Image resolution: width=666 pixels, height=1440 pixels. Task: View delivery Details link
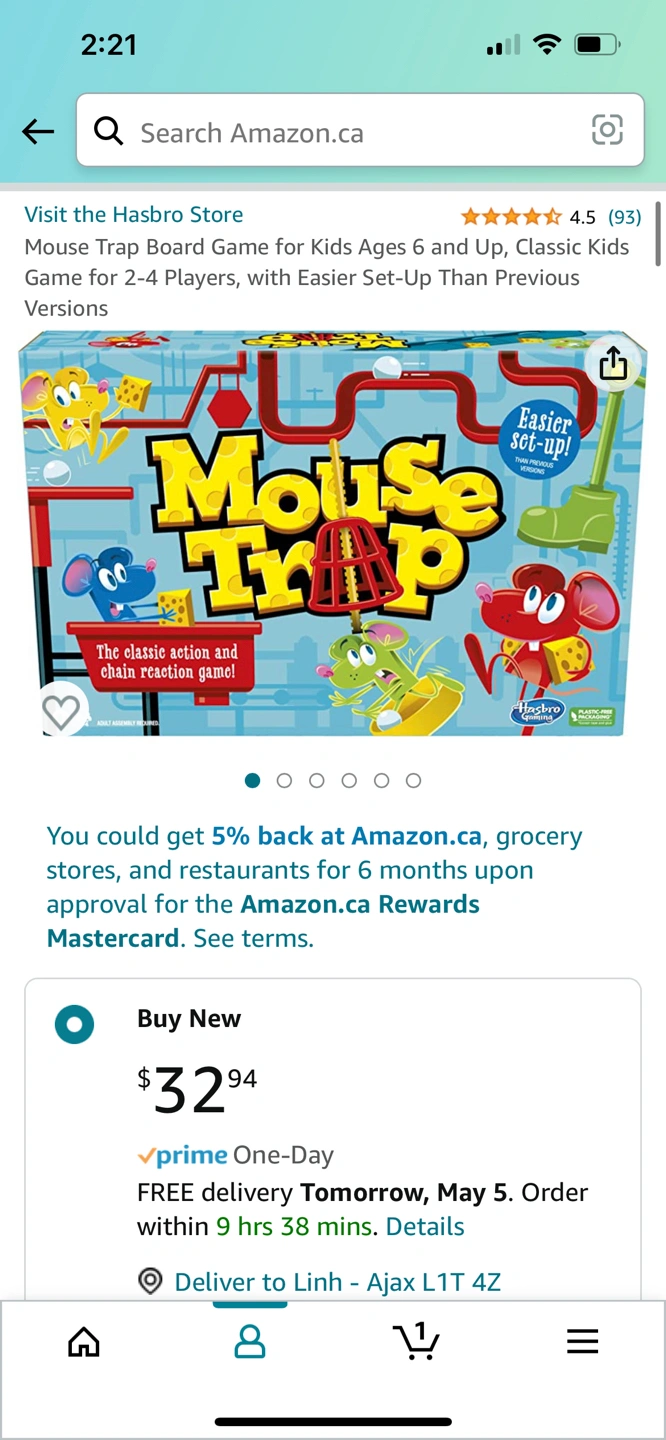pyautogui.click(x=425, y=1227)
